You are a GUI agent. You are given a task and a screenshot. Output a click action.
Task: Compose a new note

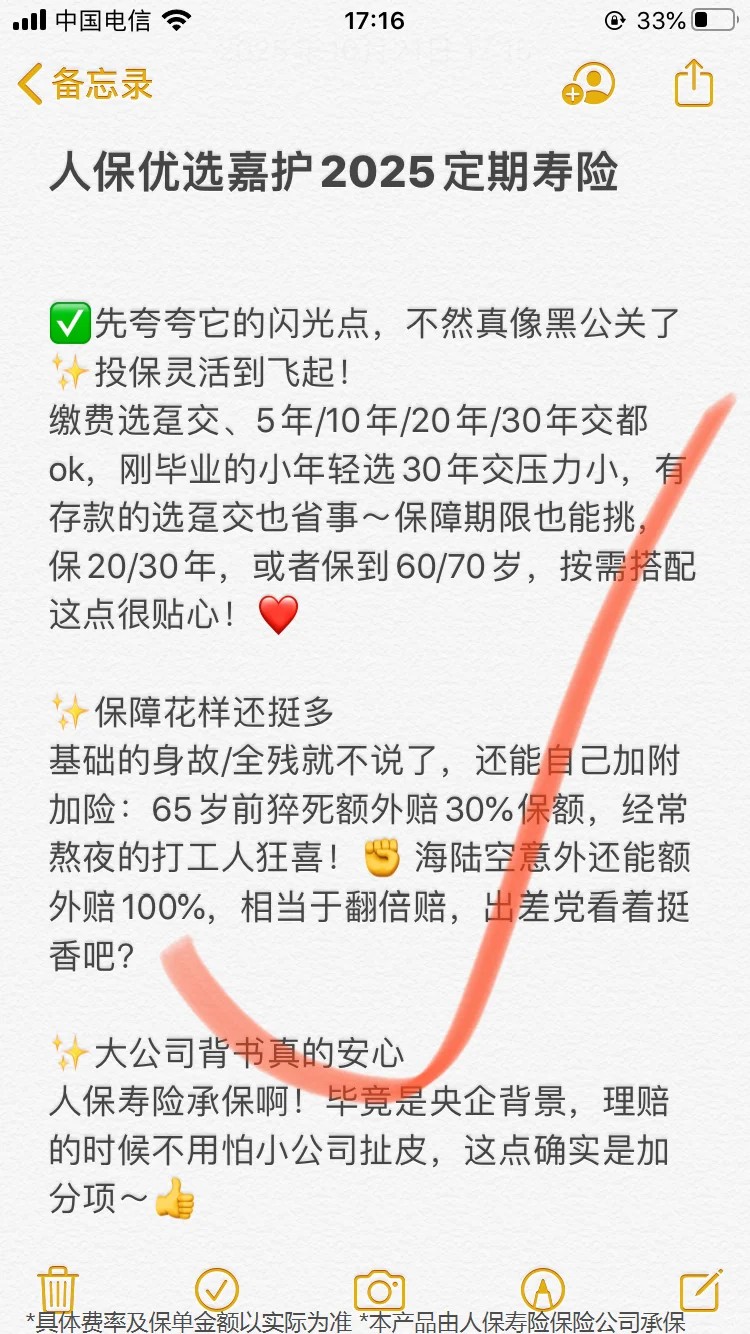coord(700,1288)
